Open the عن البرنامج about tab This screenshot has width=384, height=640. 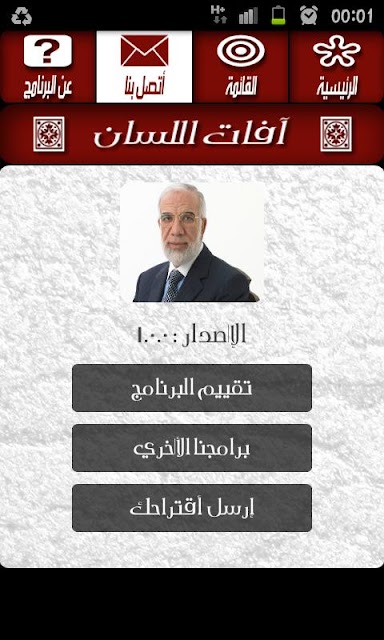(x=48, y=67)
